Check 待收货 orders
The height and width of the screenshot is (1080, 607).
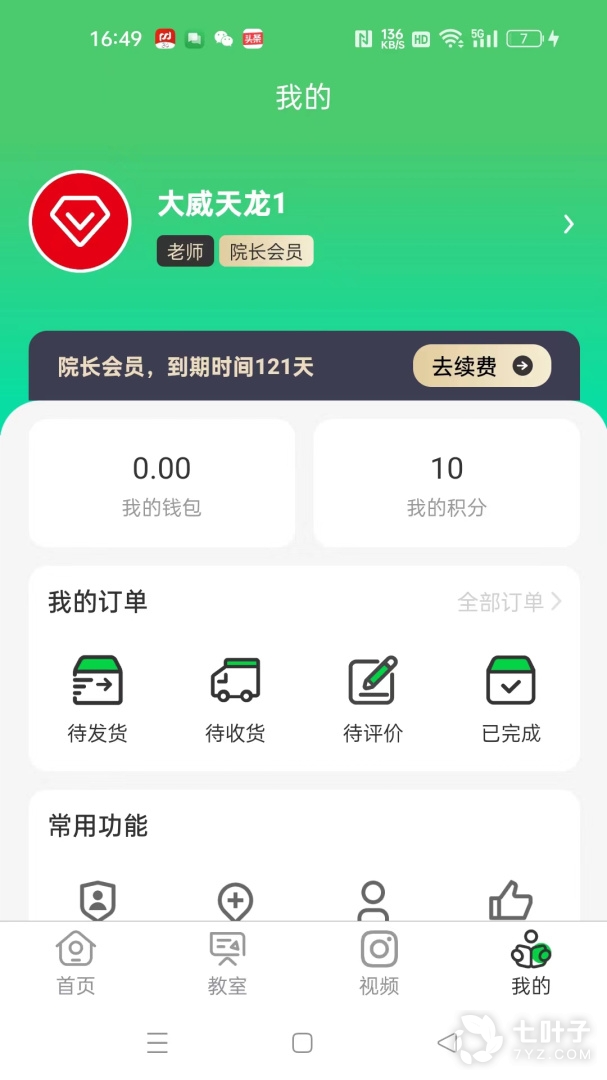(x=235, y=700)
